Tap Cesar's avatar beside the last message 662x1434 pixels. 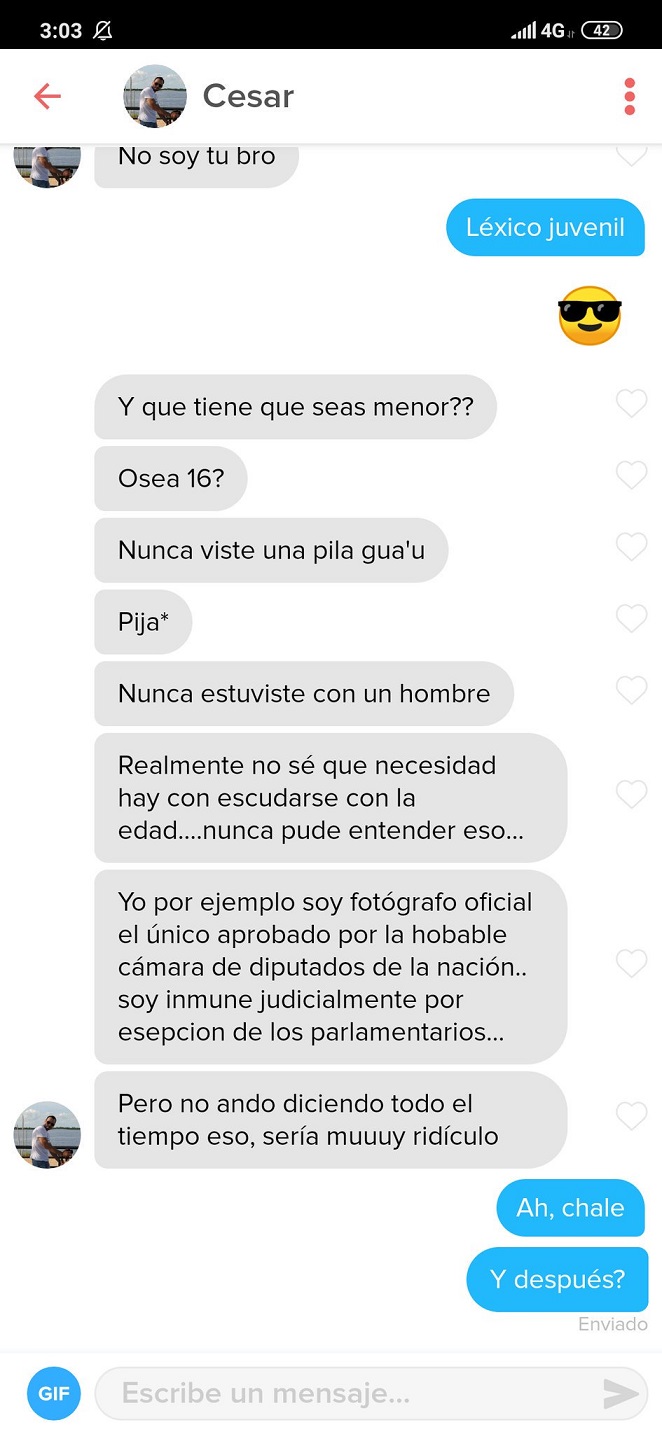click(x=47, y=1135)
